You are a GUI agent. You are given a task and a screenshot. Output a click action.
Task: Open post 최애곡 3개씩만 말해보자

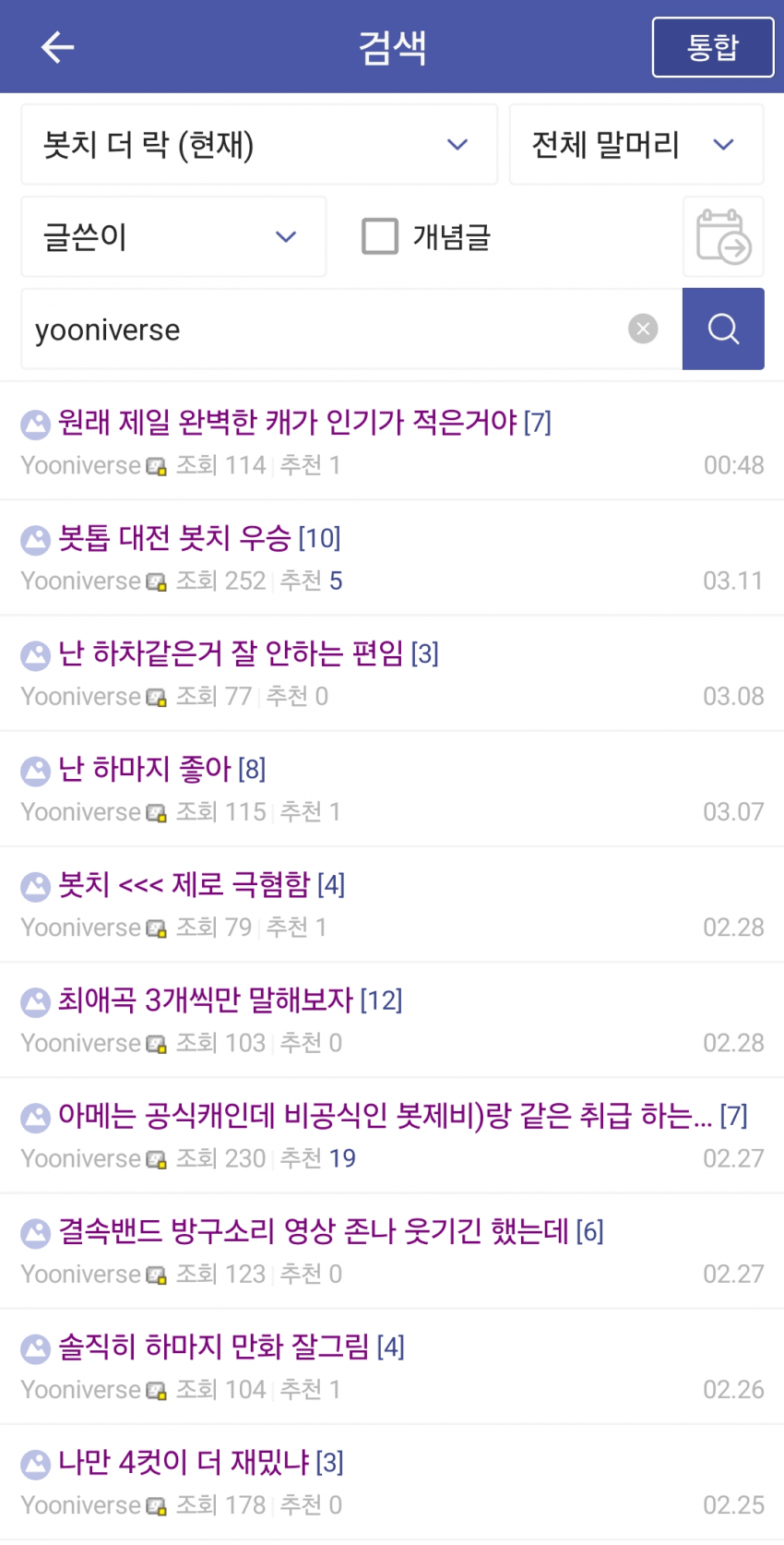pos(206,1000)
